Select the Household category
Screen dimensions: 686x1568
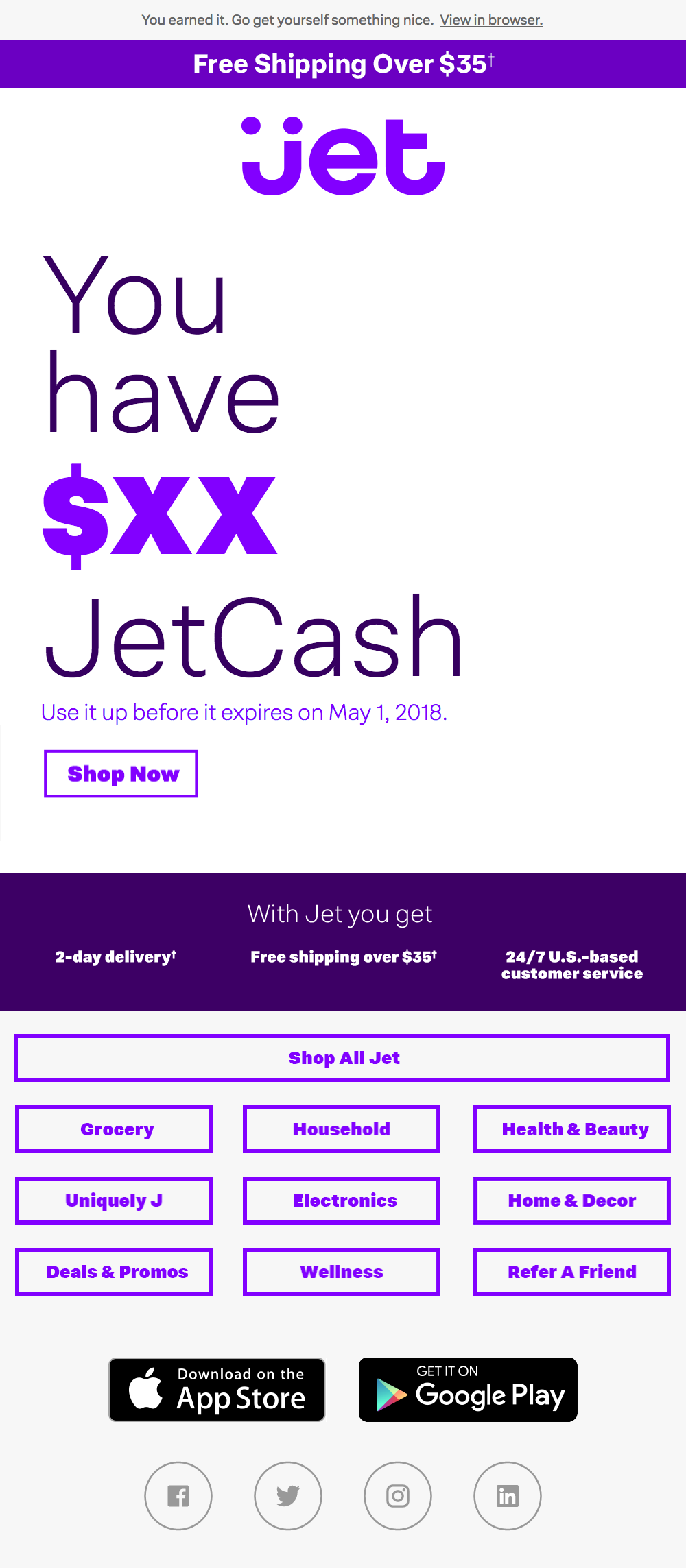coord(342,1129)
